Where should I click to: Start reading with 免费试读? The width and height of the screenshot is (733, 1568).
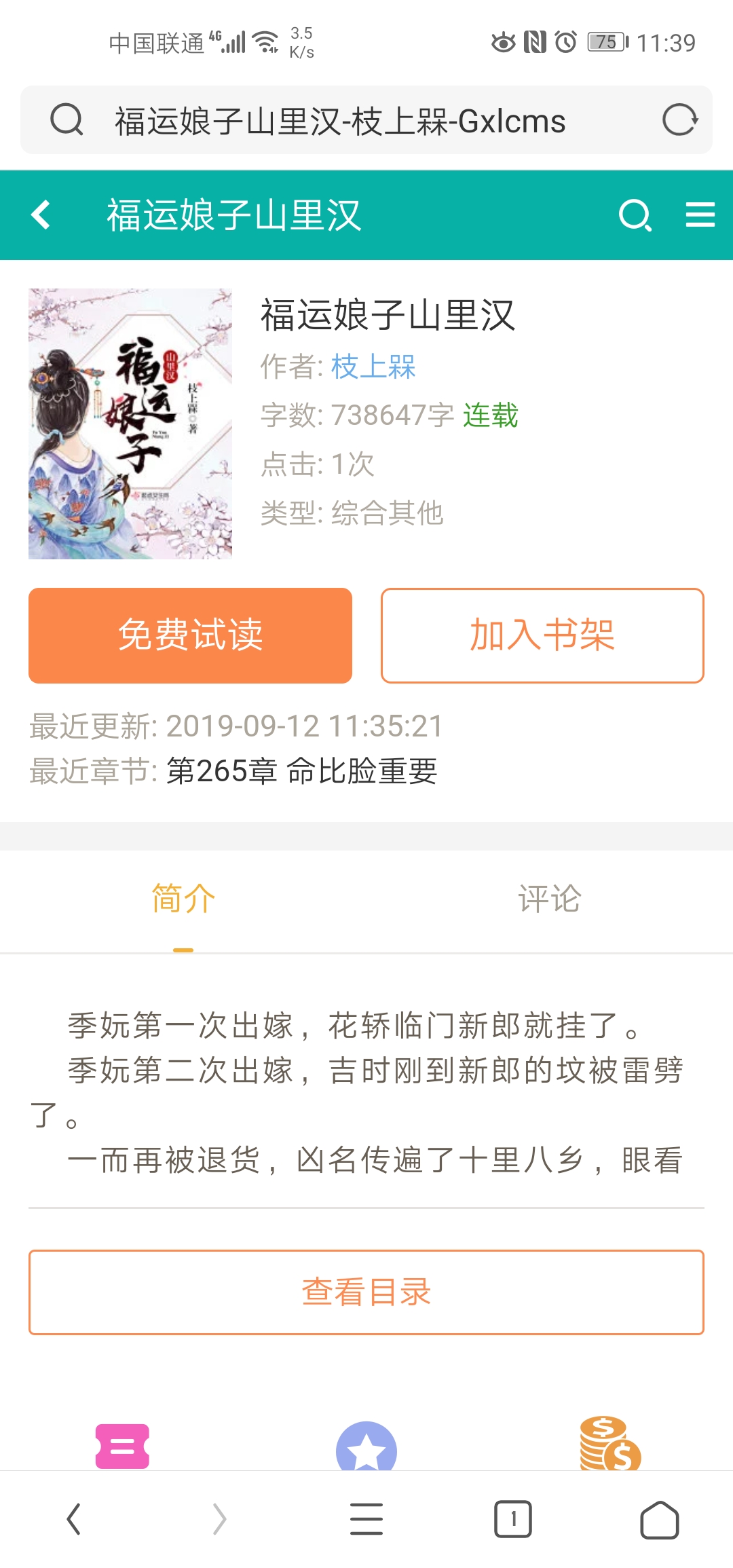coord(190,635)
